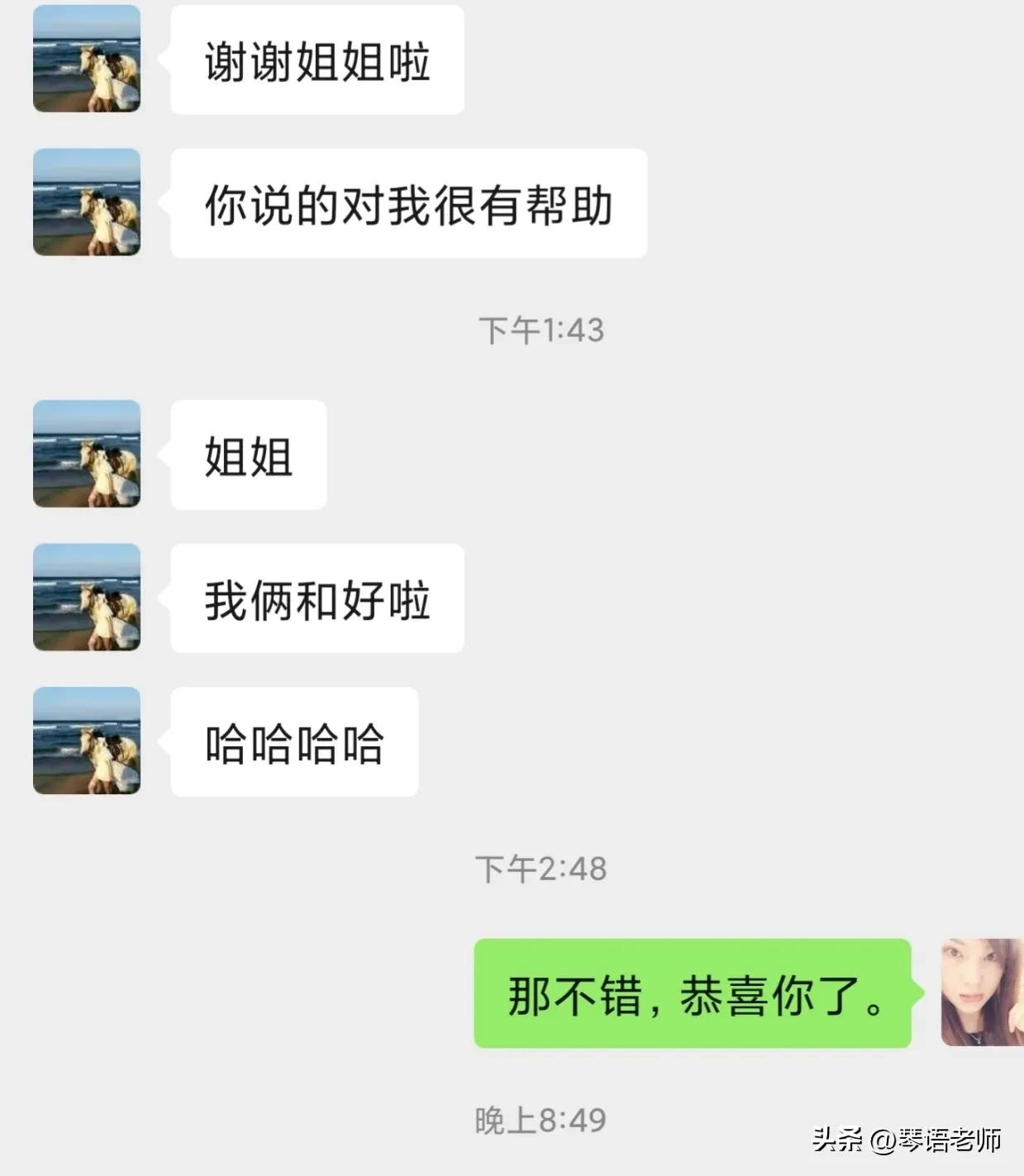Open the sender's beach avatar beside 谢谢姐姐啦
Viewport: 1024px width, 1176px height.
coord(87,60)
